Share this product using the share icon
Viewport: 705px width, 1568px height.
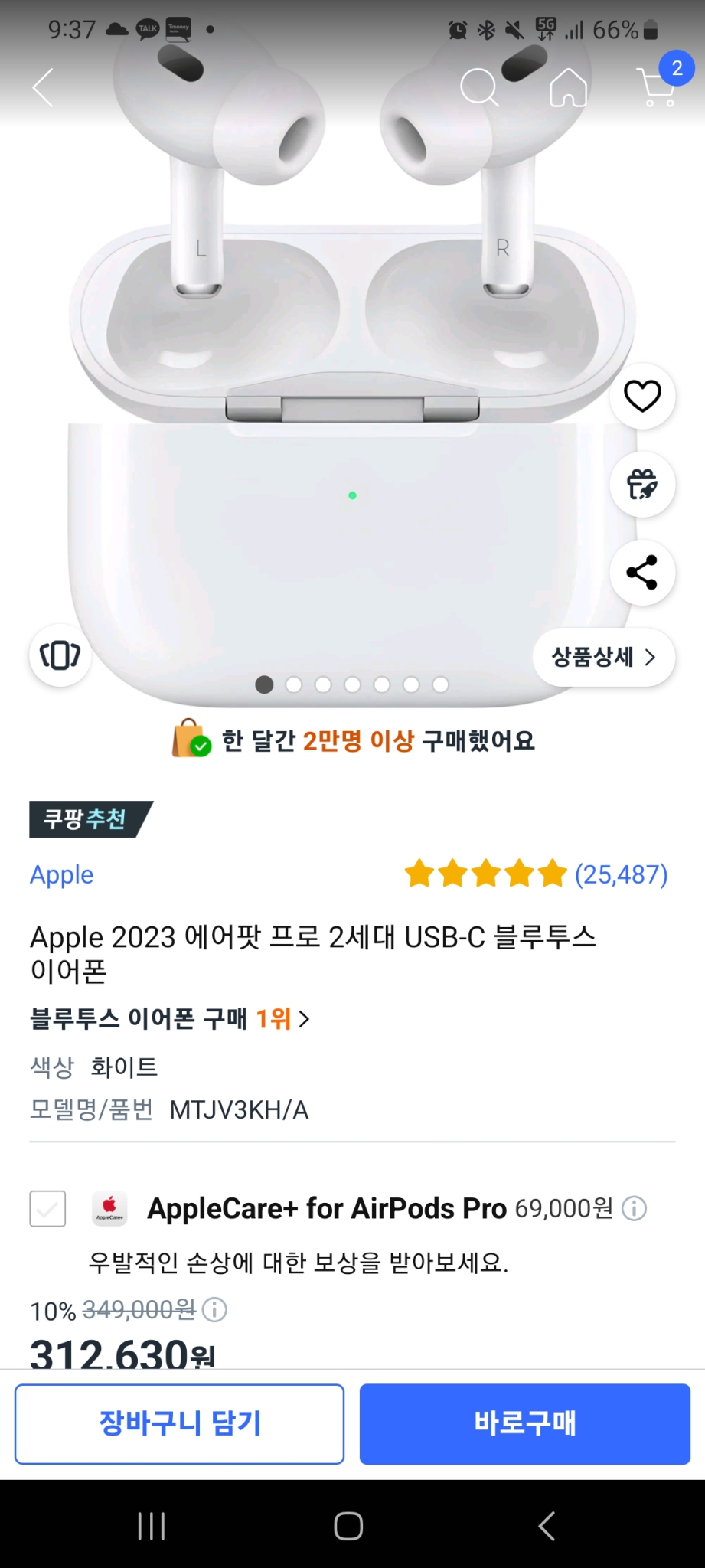641,573
